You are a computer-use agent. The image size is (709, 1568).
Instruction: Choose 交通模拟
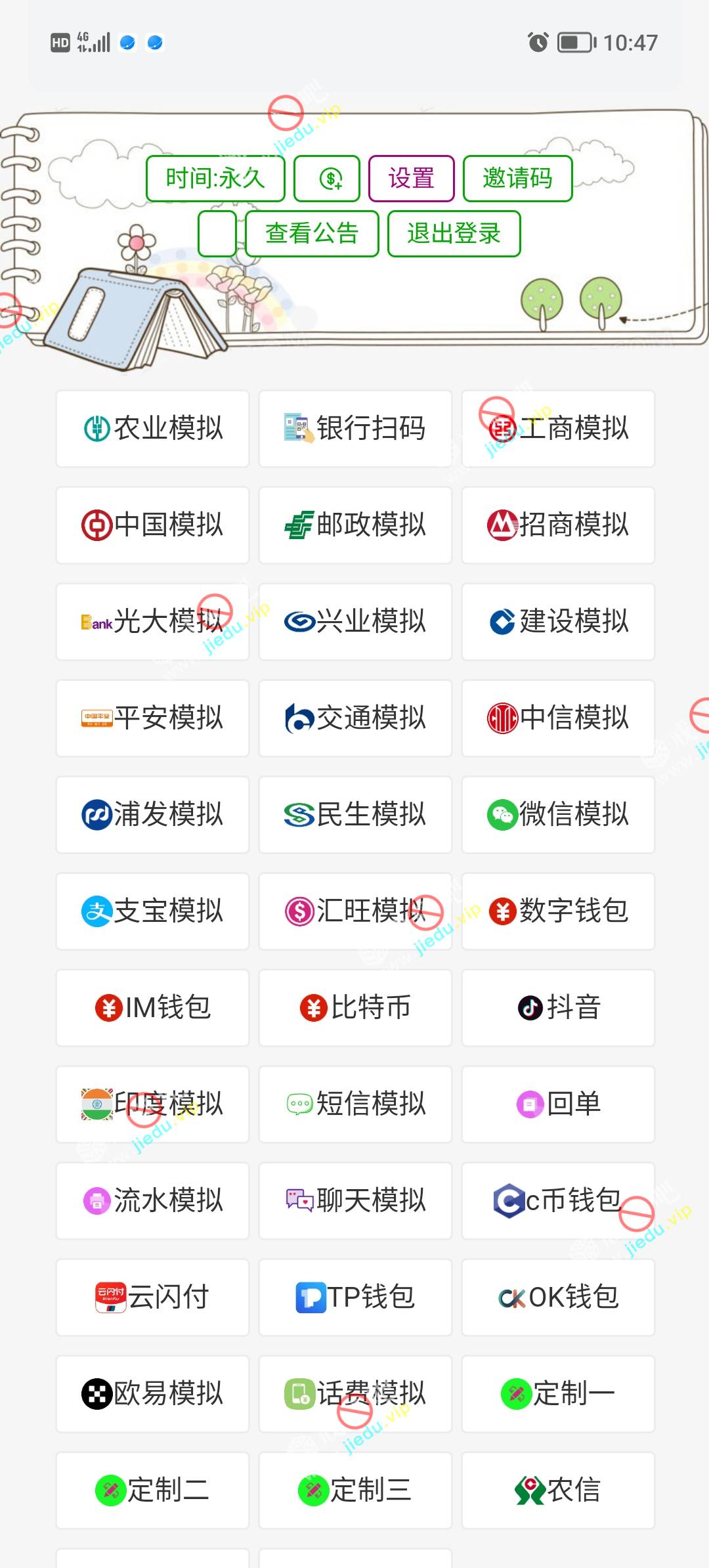coord(355,718)
